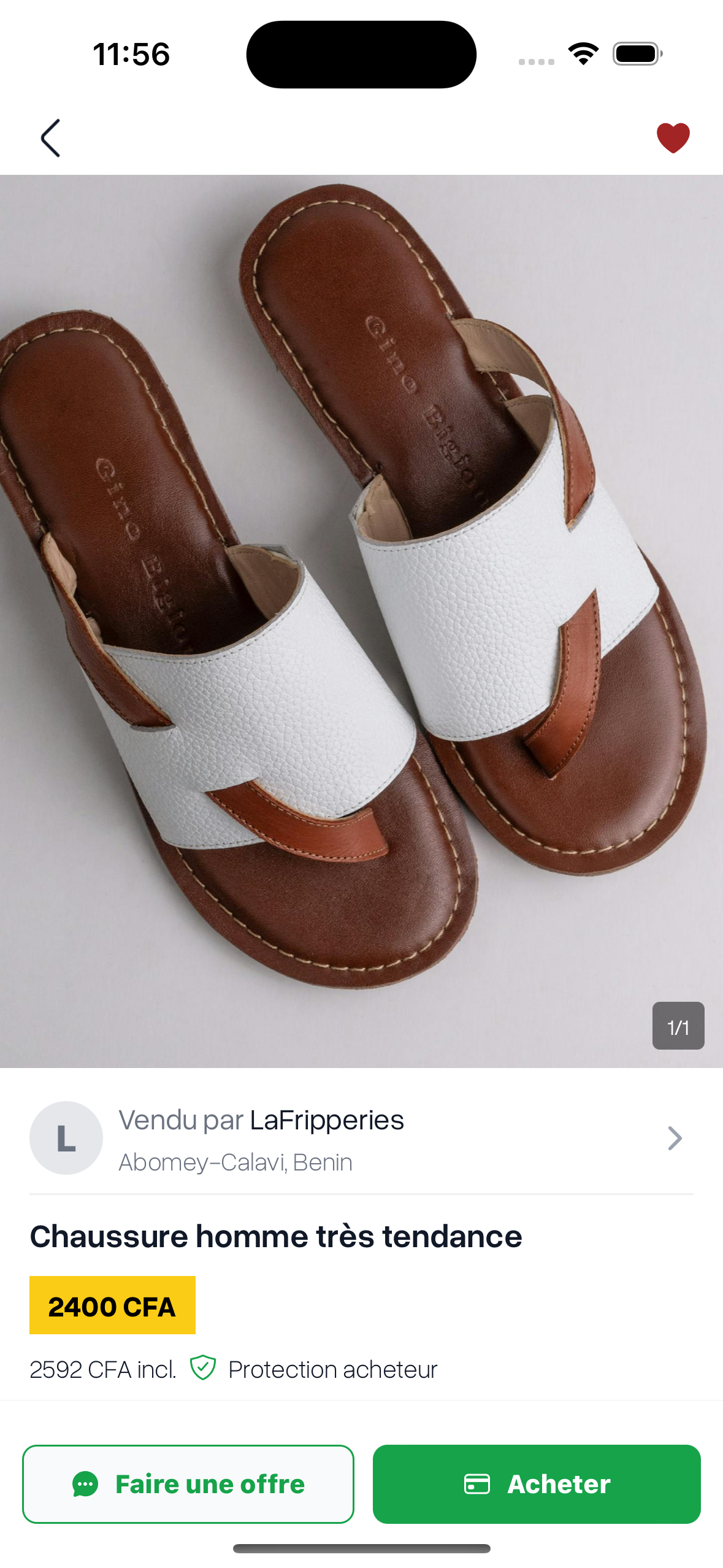Tap Faire une offre button
Screen dimensions: 723x1568
pos(188,1484)
